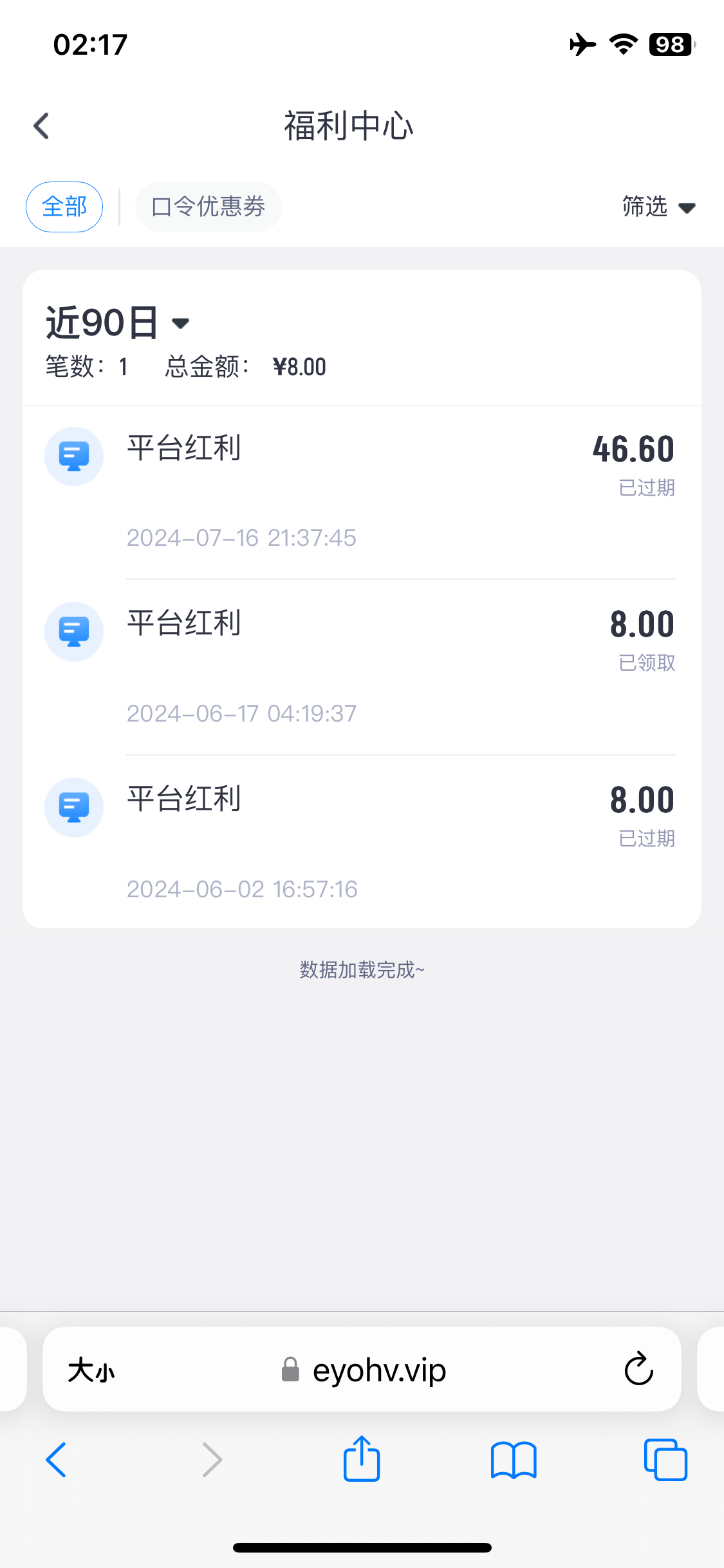Open Safari bookmarks
This screenshot has width=724, height=1568.
514,1460
